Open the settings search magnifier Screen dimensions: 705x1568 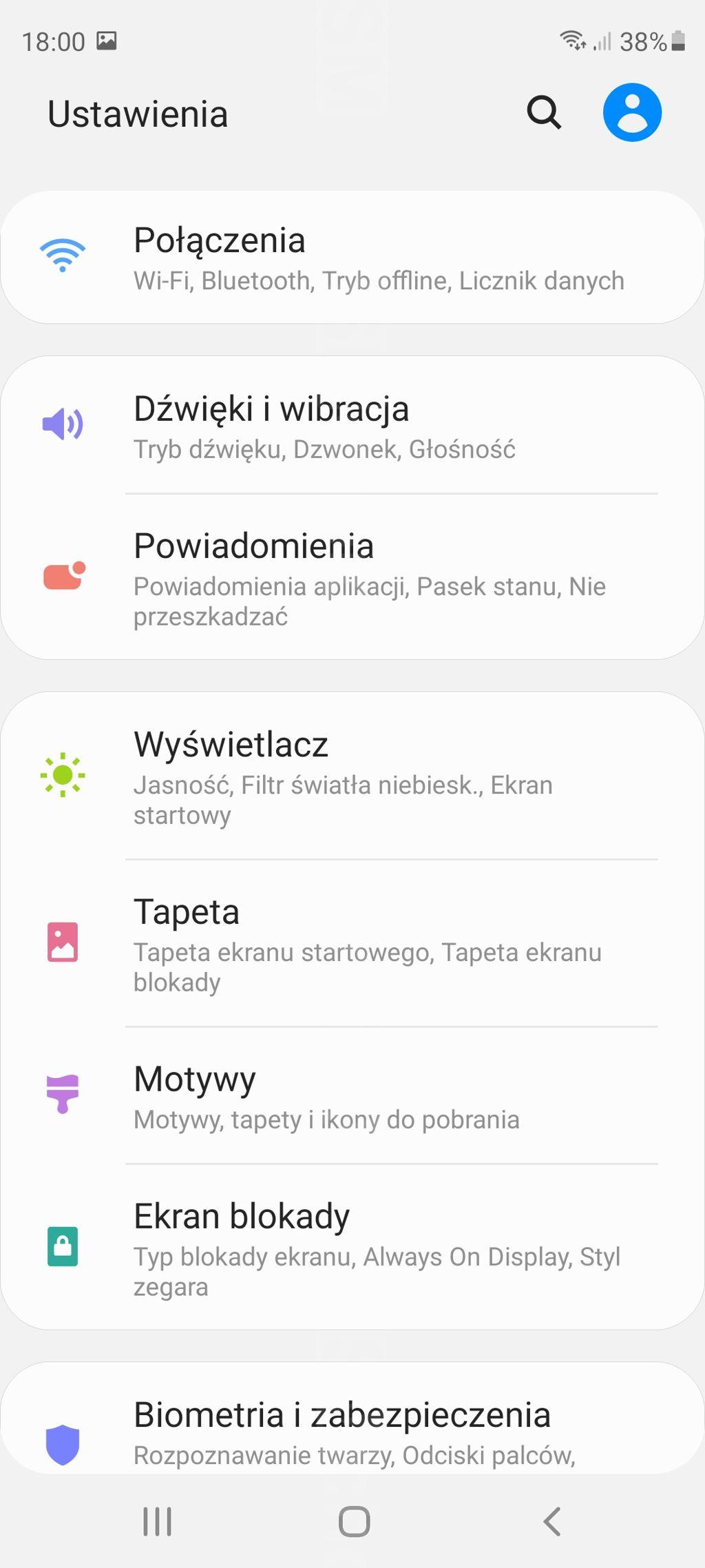(x=544, y=112)
